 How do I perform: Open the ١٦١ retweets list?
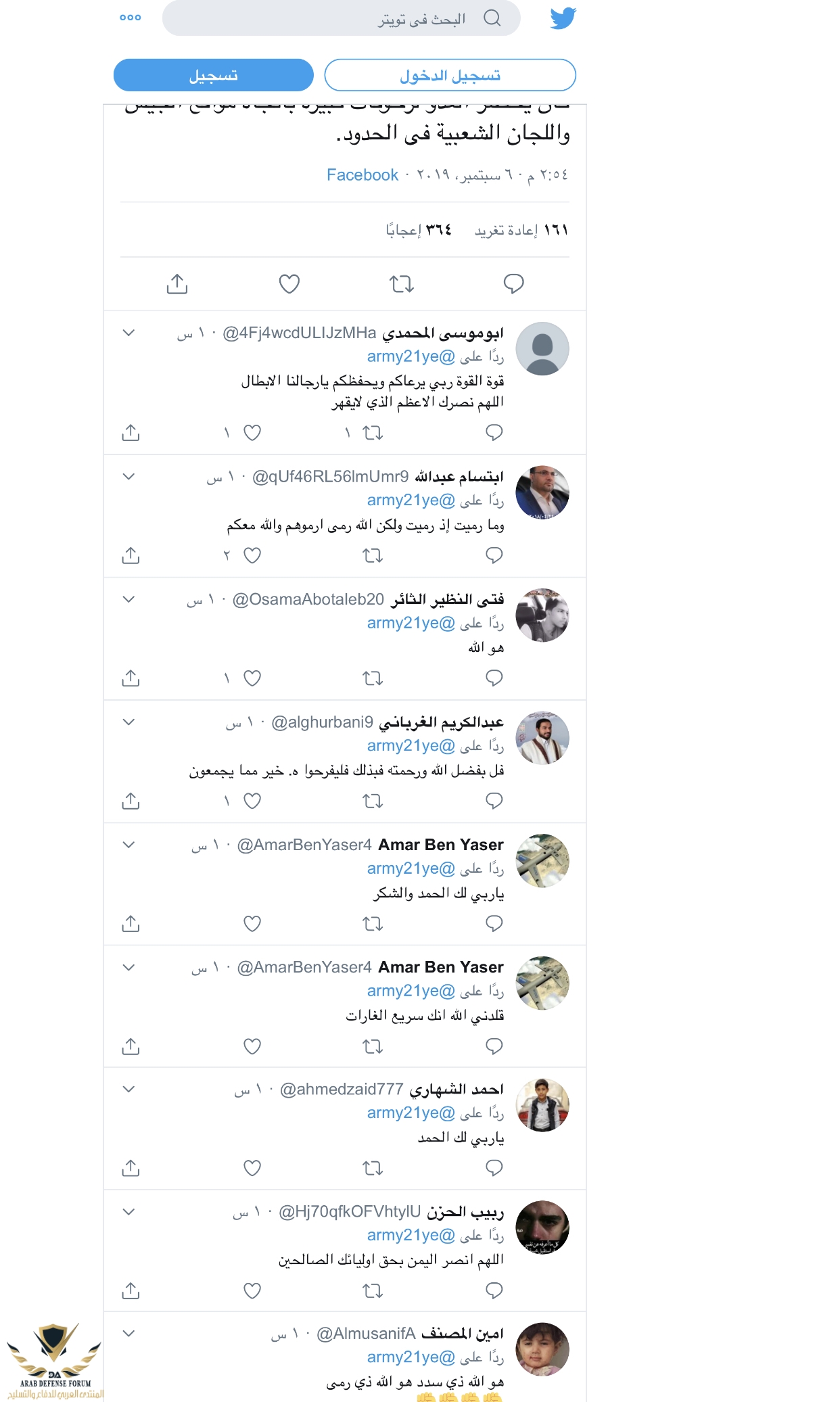pos(521,231)
